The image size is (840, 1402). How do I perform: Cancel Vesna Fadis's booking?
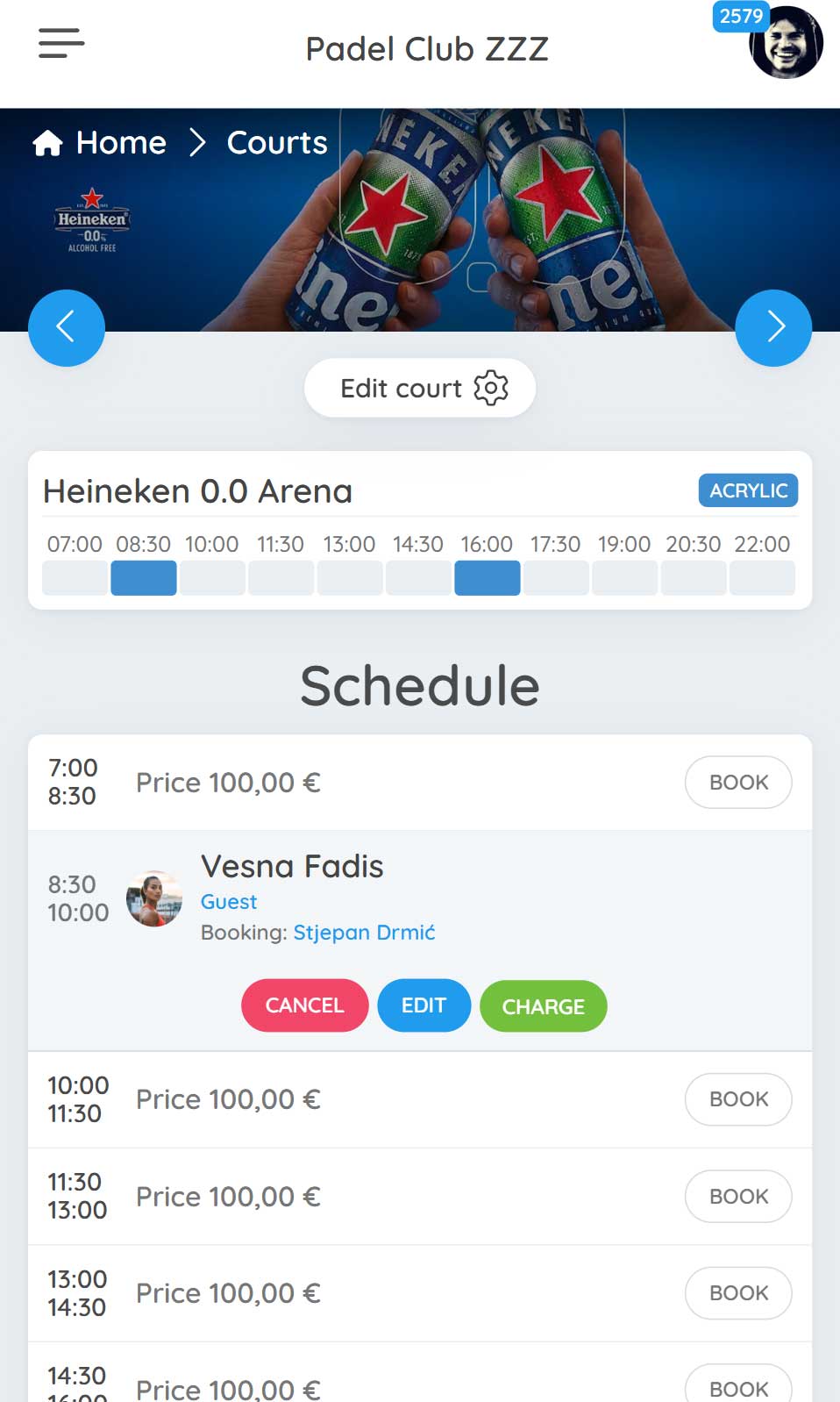[x=304, y=1005]
